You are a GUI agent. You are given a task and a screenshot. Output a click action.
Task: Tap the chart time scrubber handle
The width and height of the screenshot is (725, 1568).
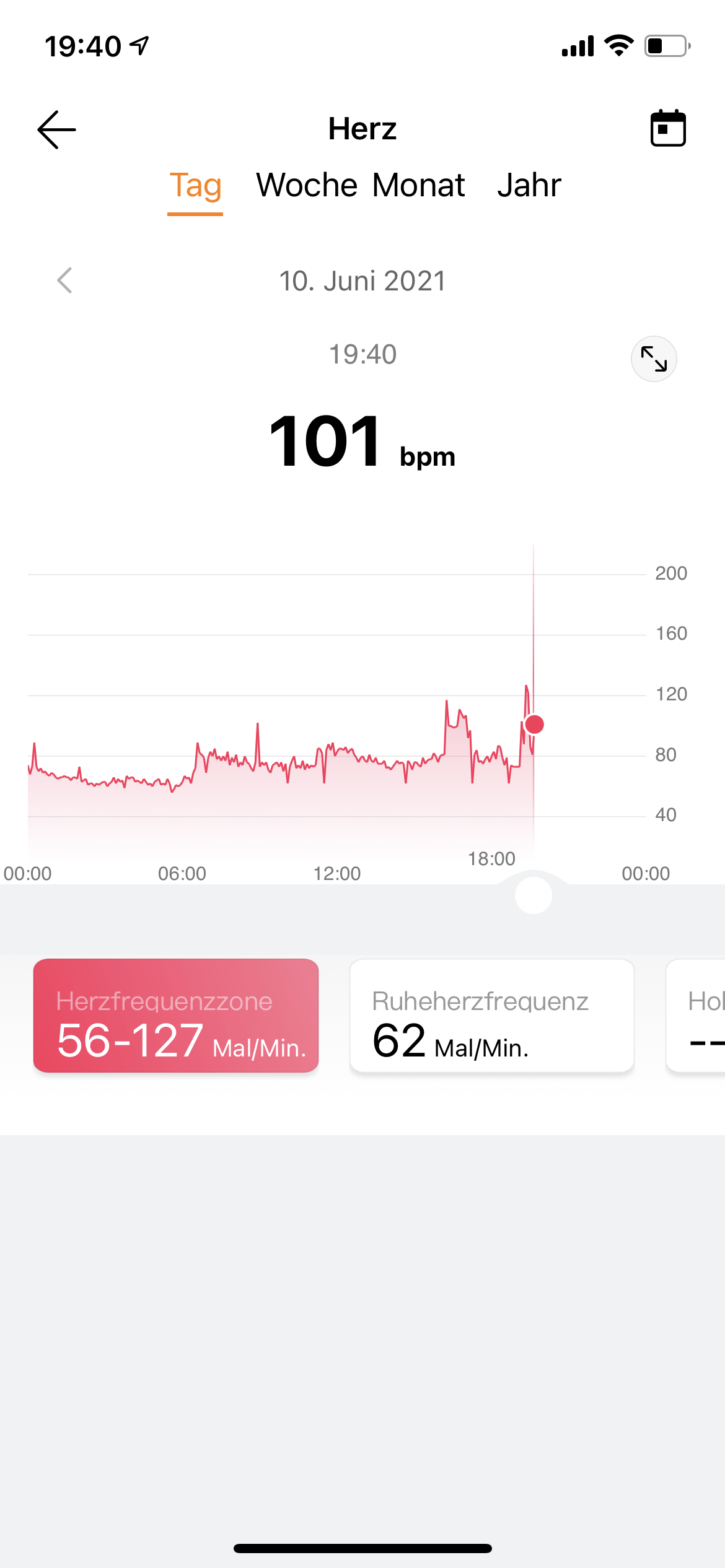[534, 895]
